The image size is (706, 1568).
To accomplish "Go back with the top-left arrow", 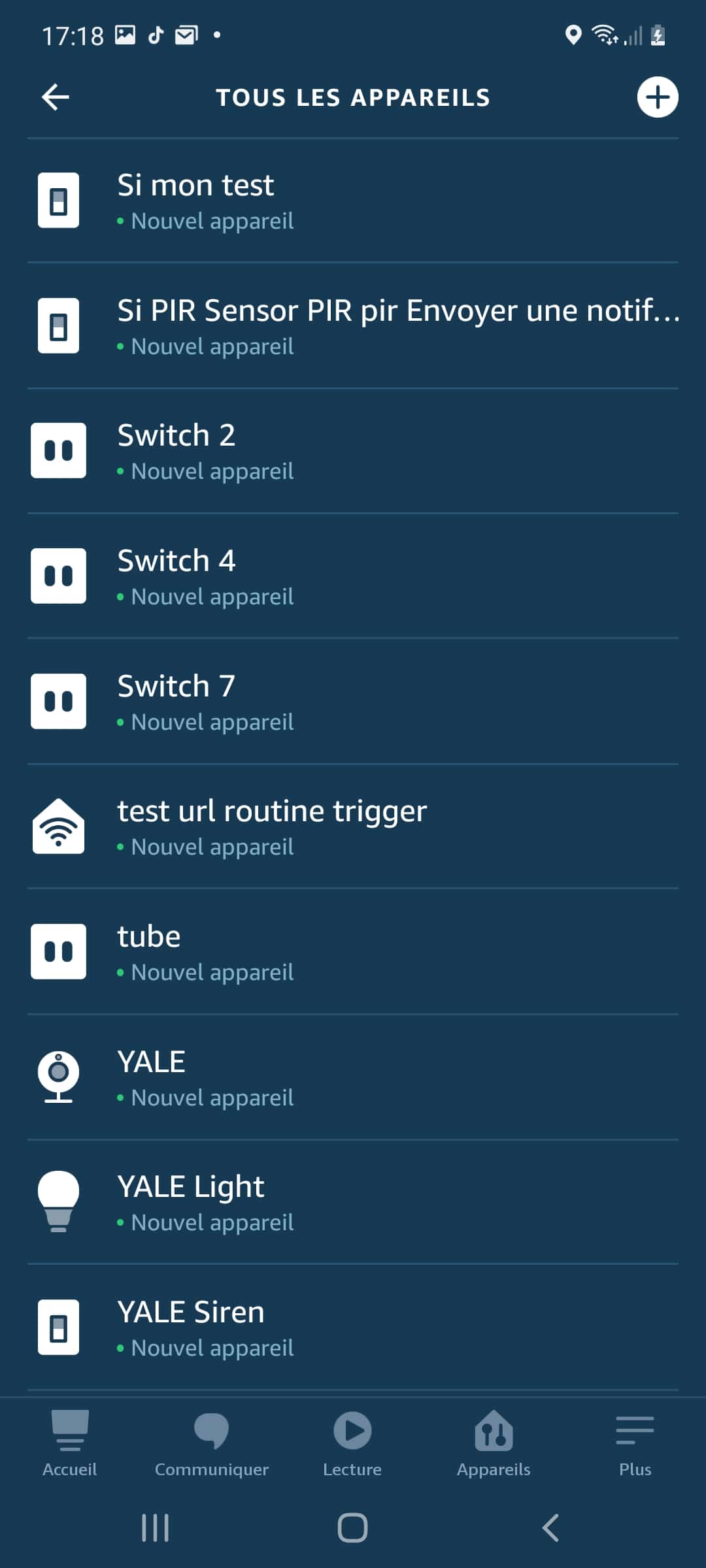I will 56,97.
